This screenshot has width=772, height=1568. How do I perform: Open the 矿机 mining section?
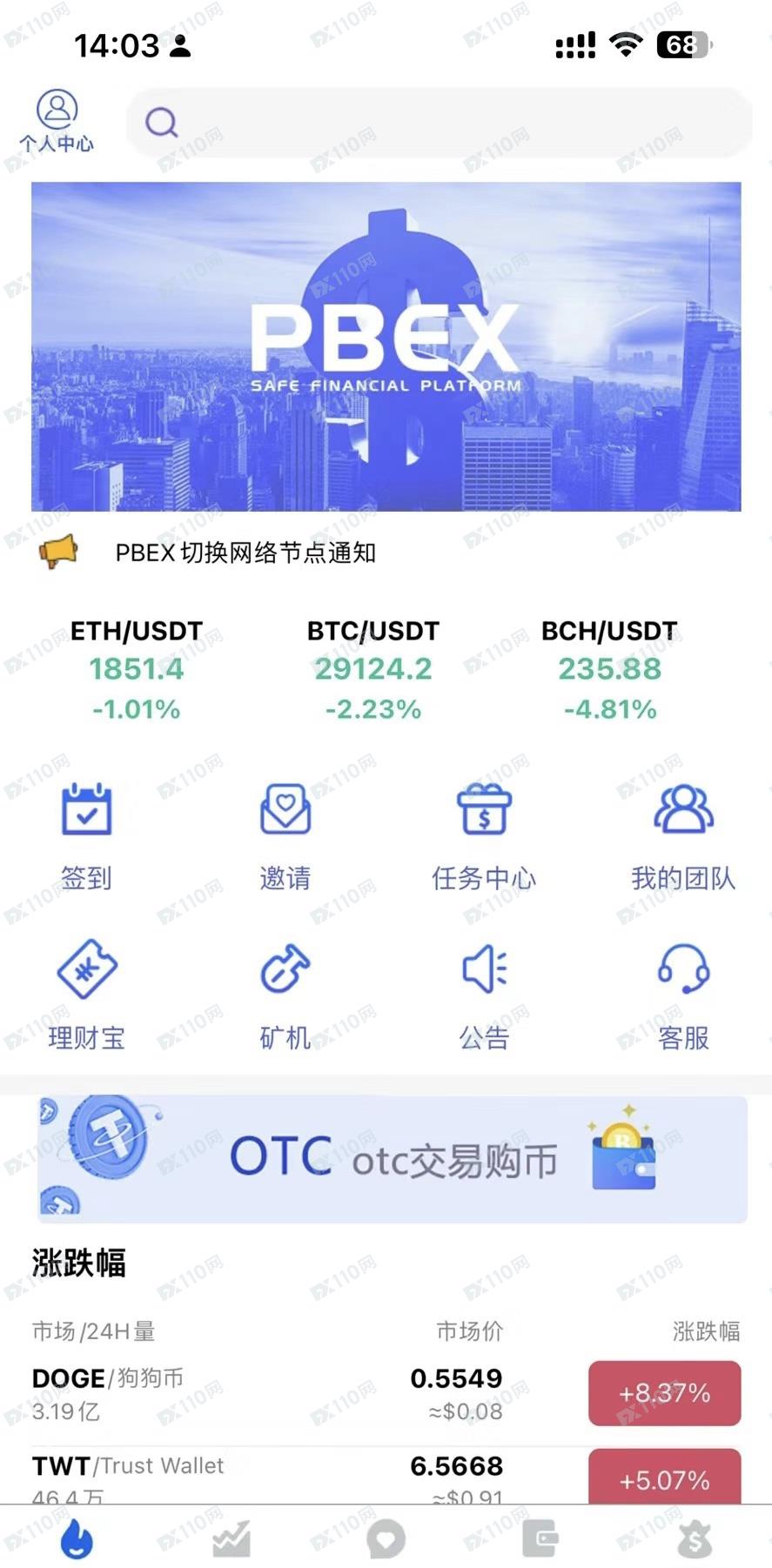(285, 994)
